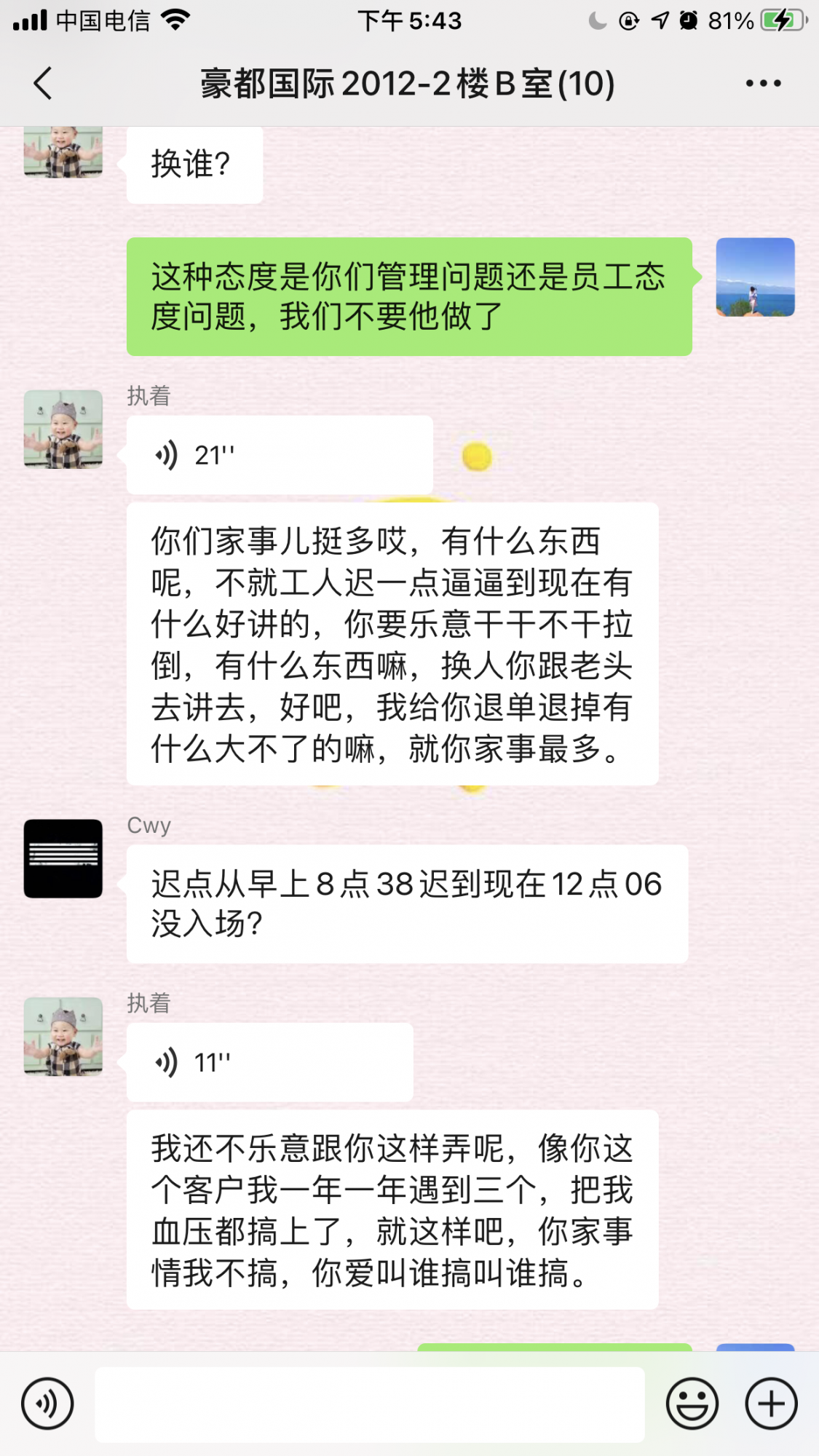Open the group chat options menu
819x1456 pixels.
(x=763, y=84)
